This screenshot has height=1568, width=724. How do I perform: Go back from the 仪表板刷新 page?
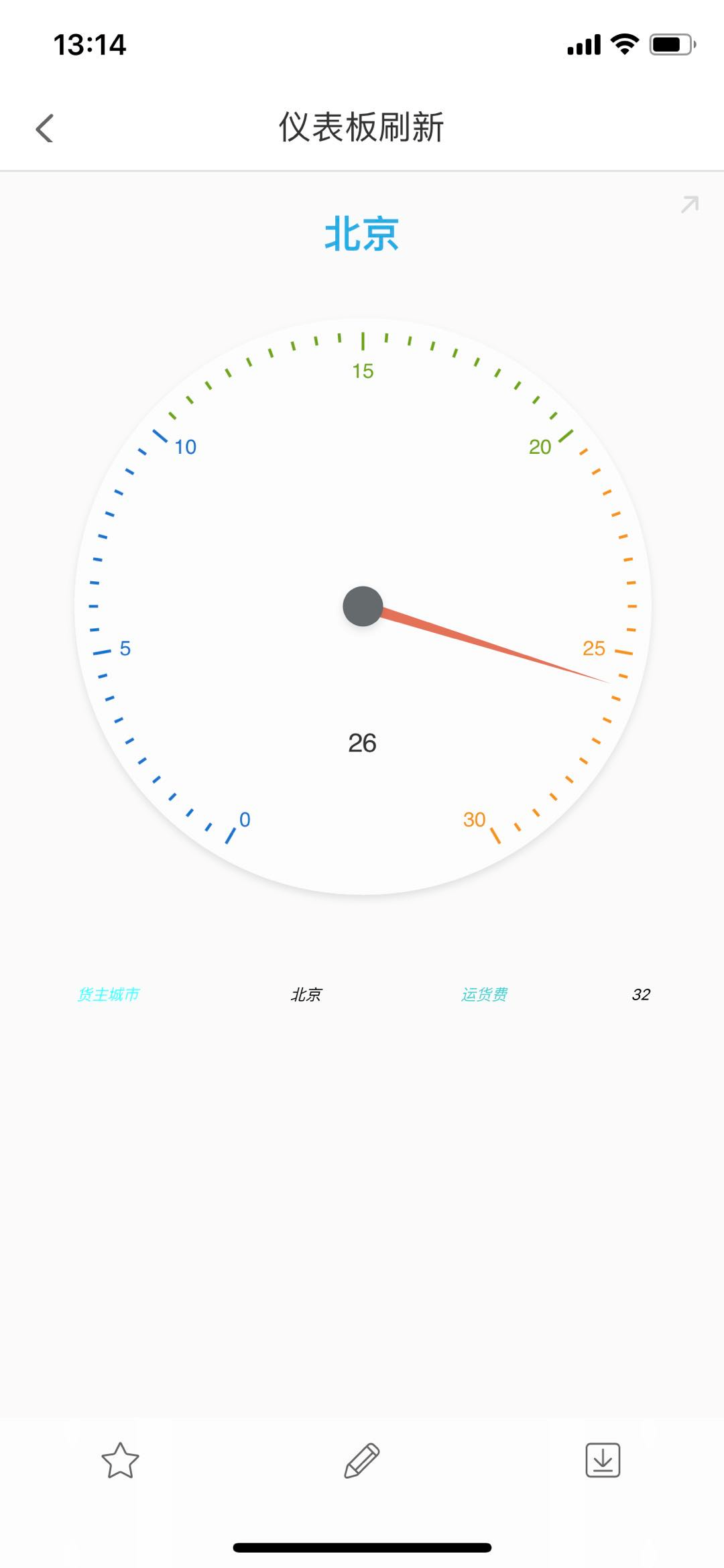point(45,128)
